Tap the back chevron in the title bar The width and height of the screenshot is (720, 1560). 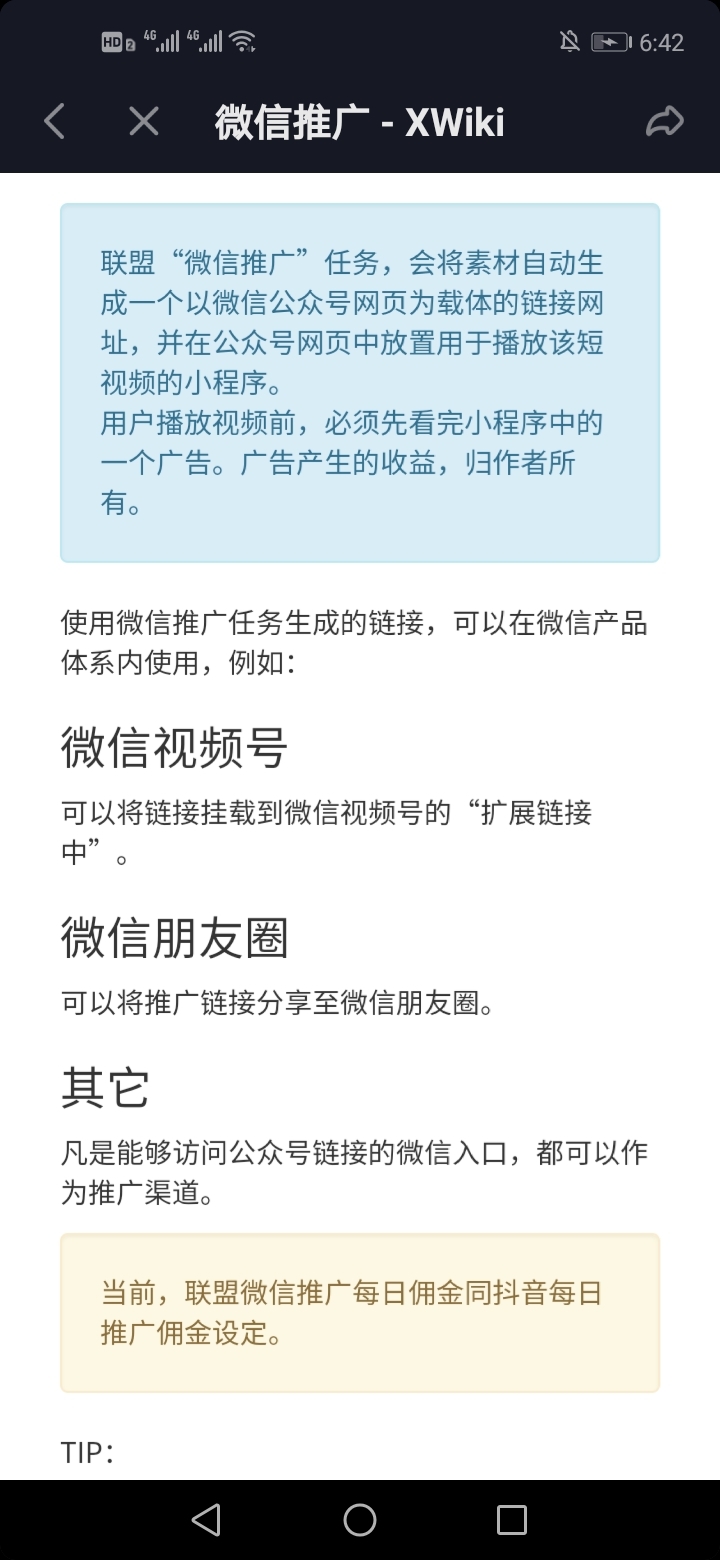(54, 120)
